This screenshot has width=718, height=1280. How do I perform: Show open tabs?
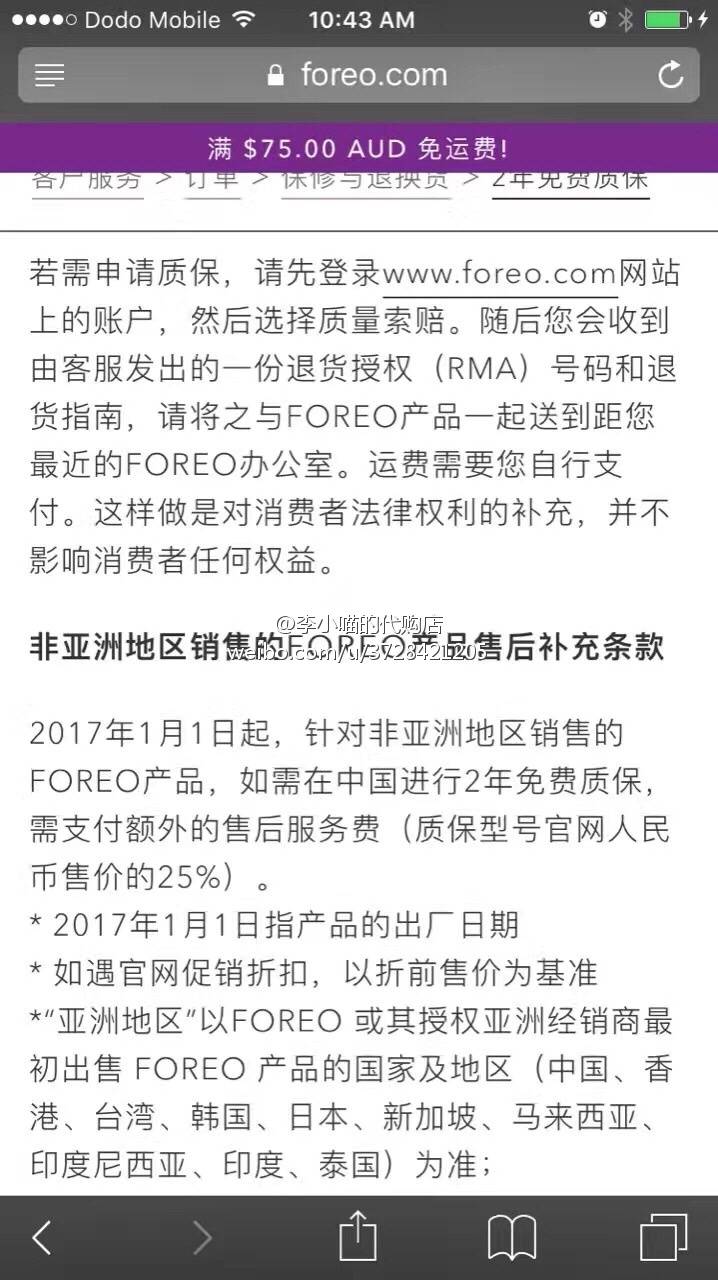(663, 1237)
